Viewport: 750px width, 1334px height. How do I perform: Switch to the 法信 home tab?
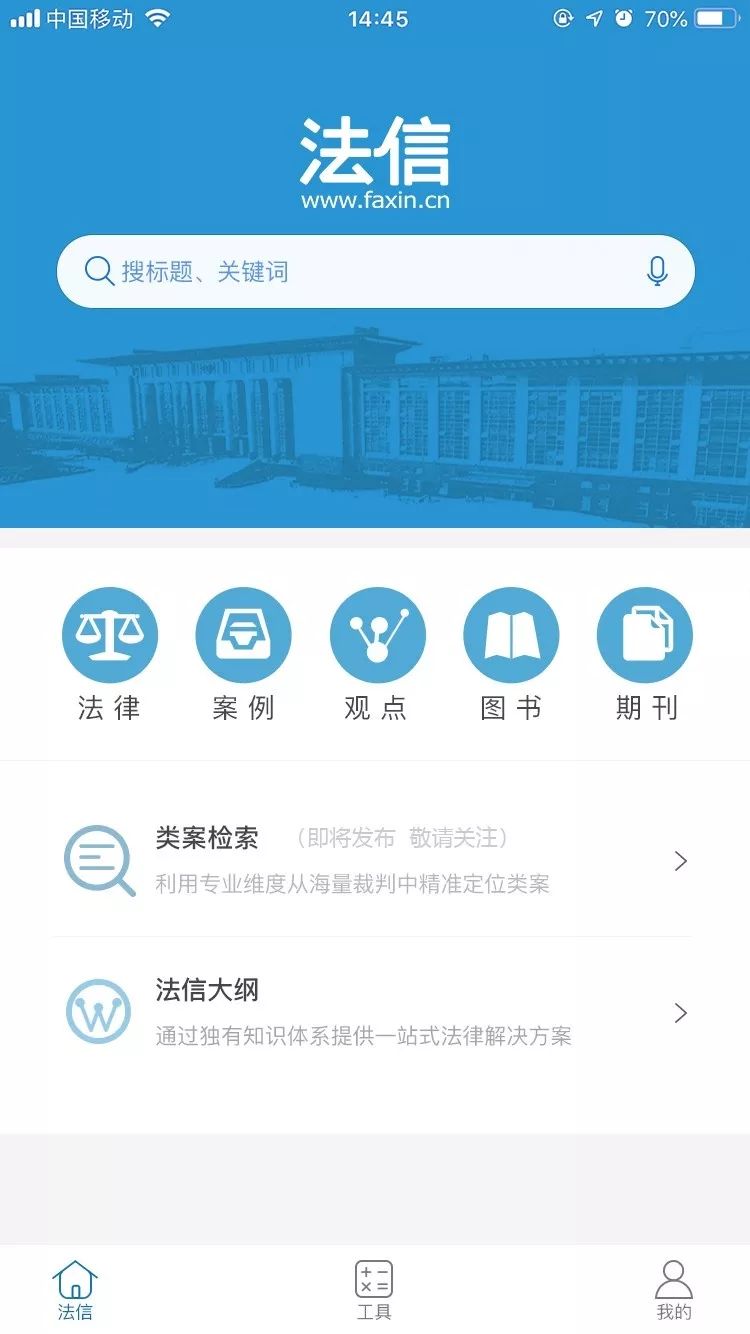(75, 1290)
